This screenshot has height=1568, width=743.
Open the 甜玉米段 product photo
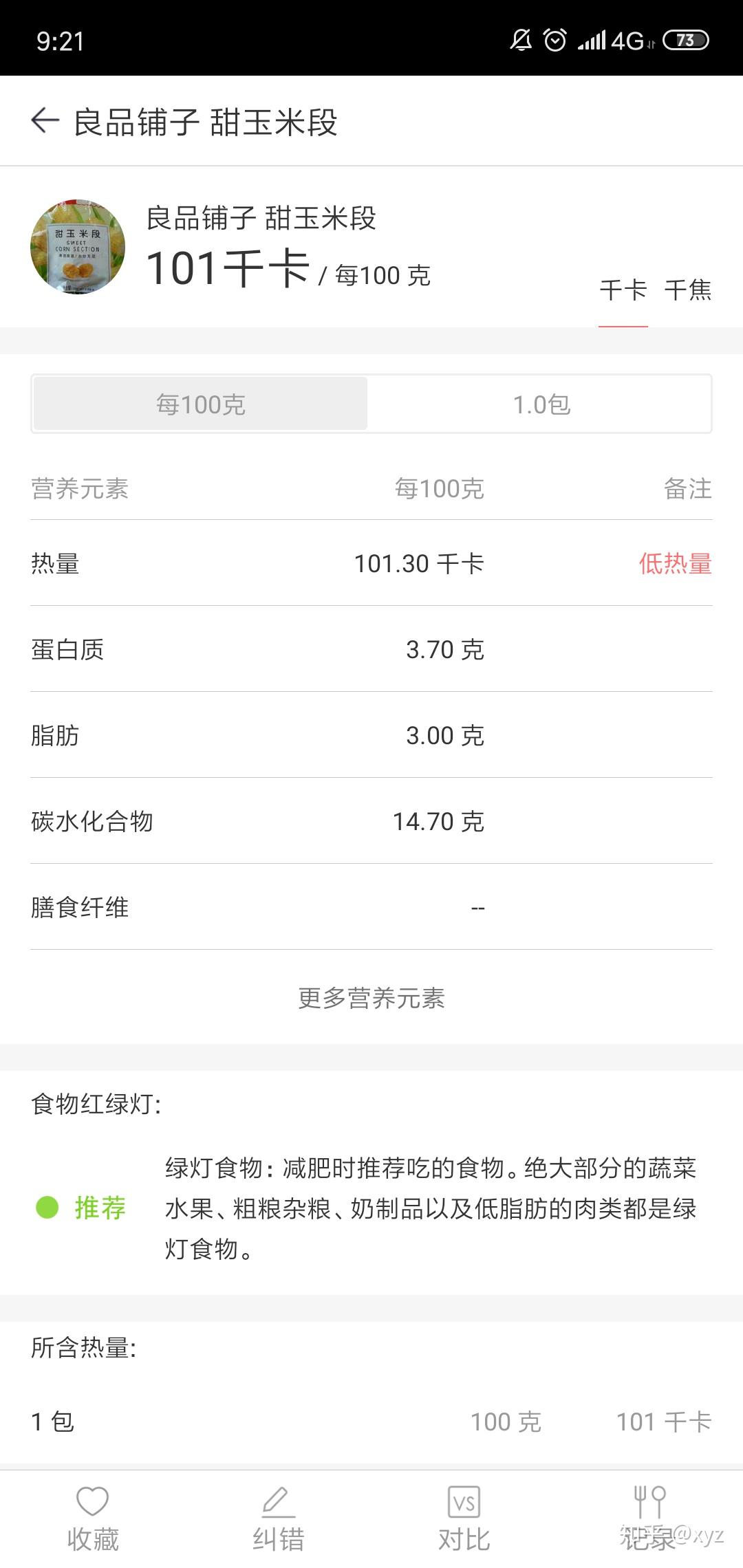pos(78,247)
